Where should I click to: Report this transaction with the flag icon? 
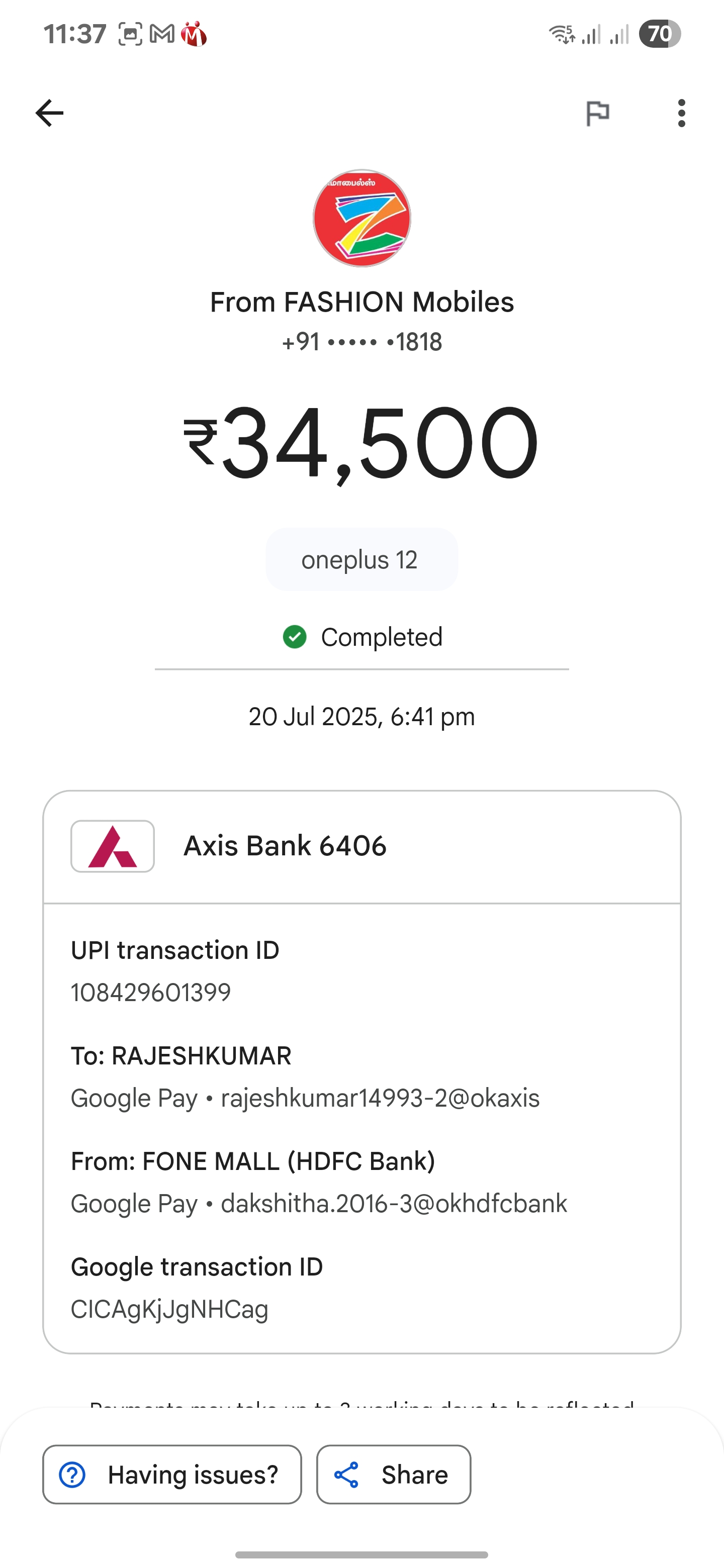point(597,113)
